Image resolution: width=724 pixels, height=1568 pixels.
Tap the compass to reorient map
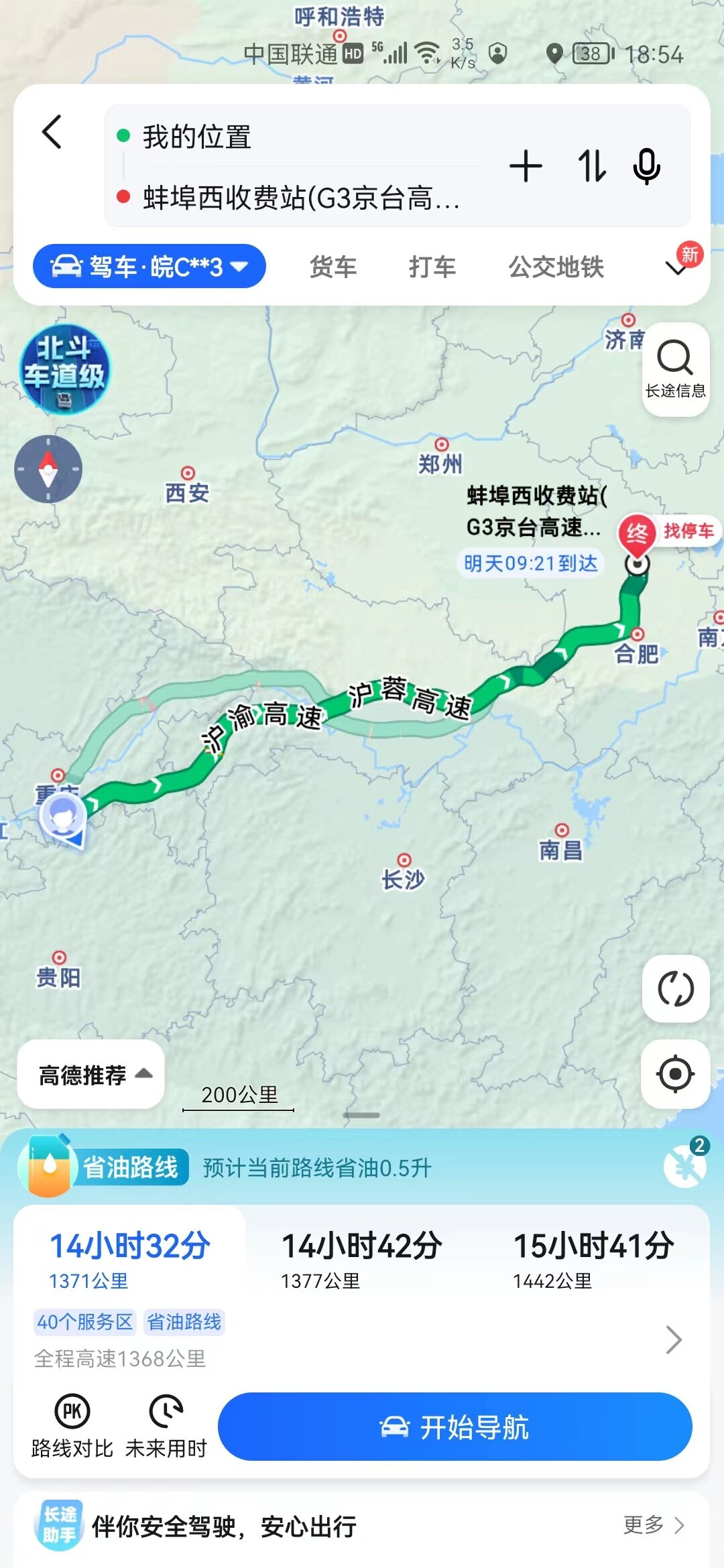tap(48, 469)
